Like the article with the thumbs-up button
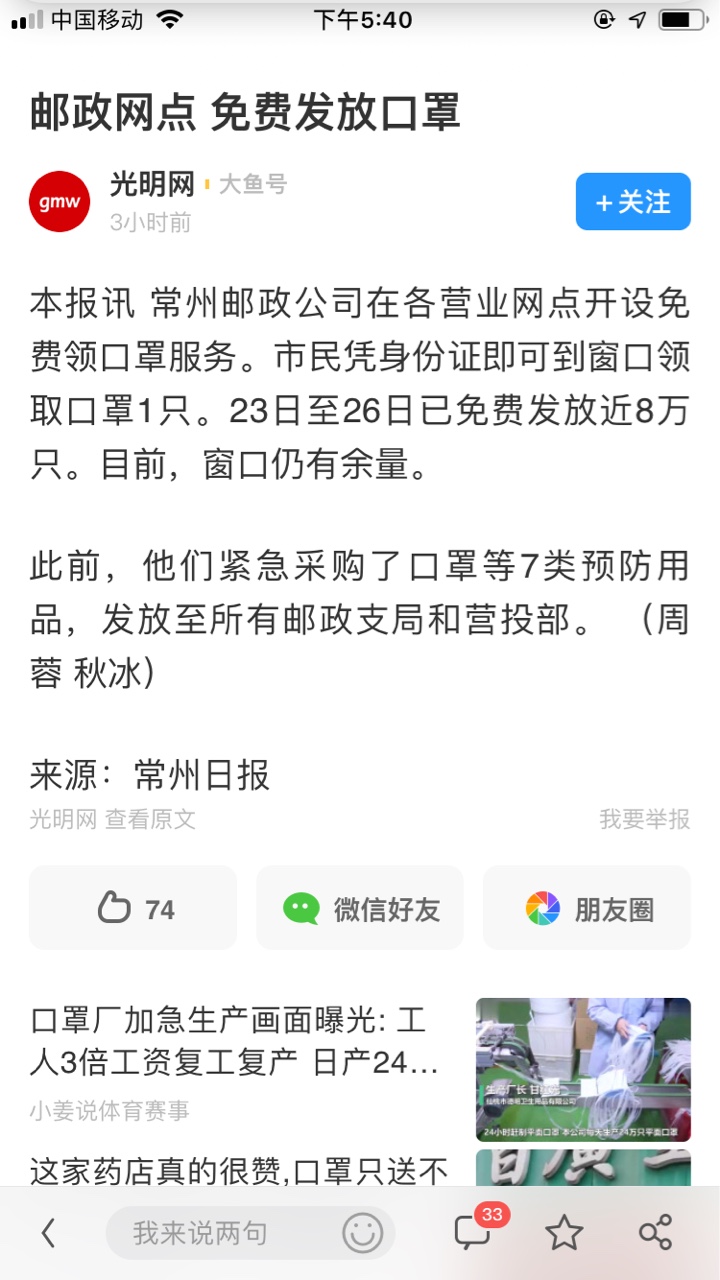This screenshot has height=1280, width=720. coord(133,908)
